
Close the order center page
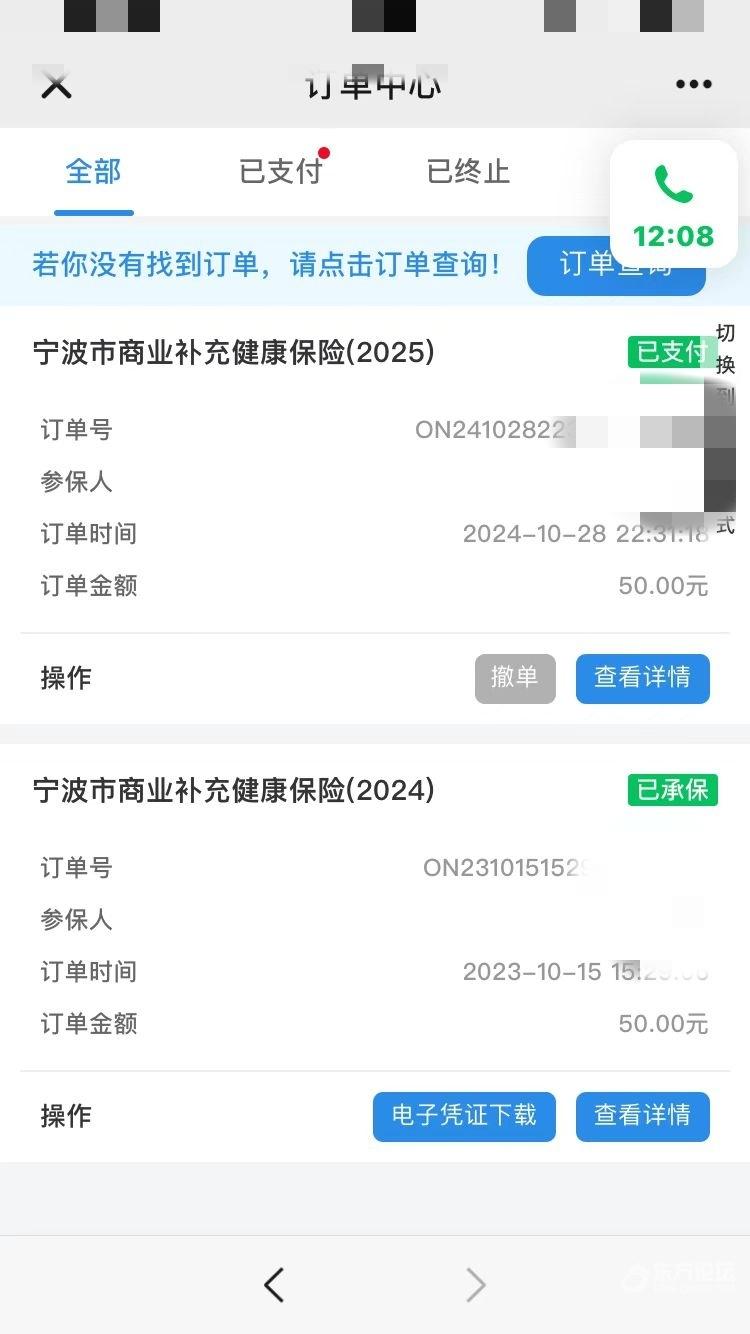click(56, 86)
